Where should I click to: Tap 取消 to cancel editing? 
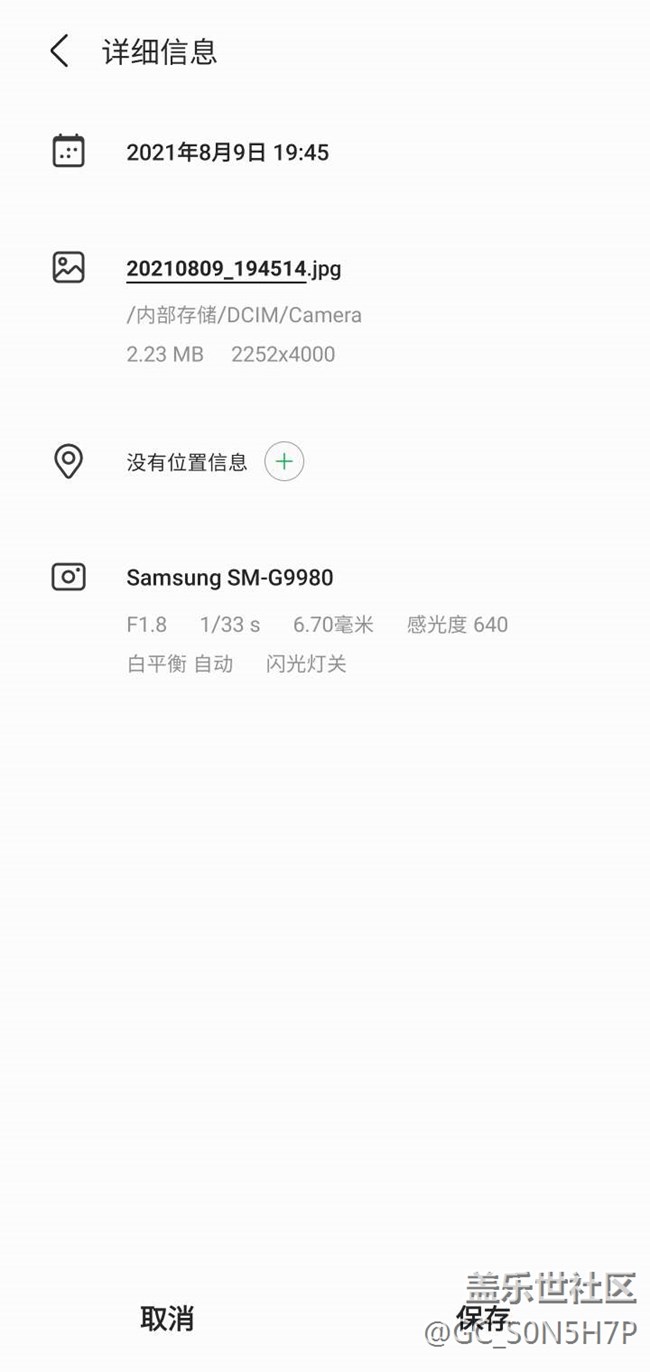[167, 1318]
